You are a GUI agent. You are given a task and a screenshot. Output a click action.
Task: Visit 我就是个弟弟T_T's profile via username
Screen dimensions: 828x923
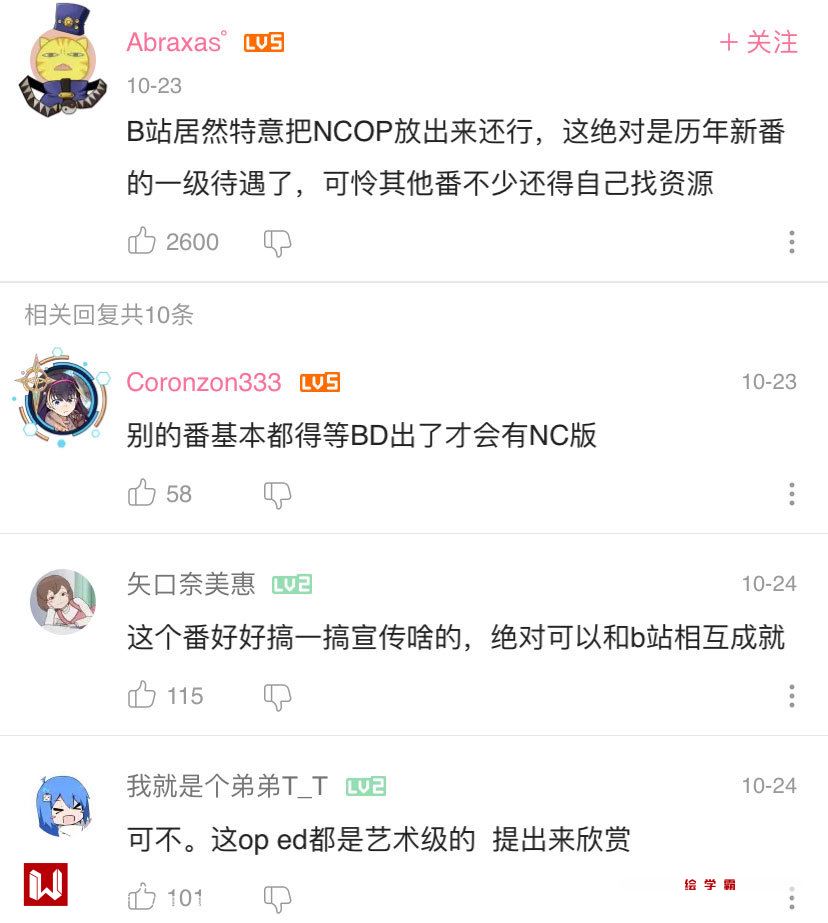[227, 786]
